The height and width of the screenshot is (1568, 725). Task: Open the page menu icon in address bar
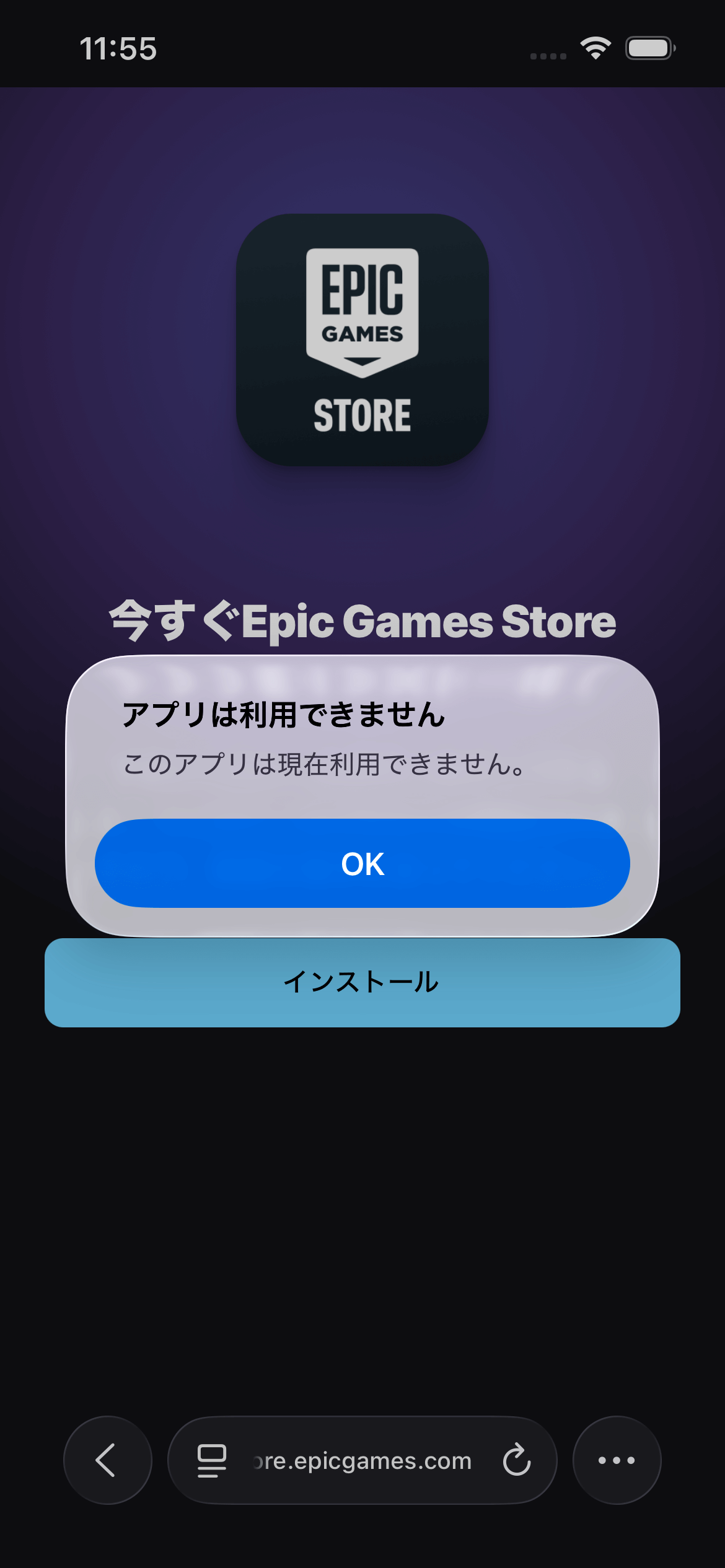coord(211,1460)
